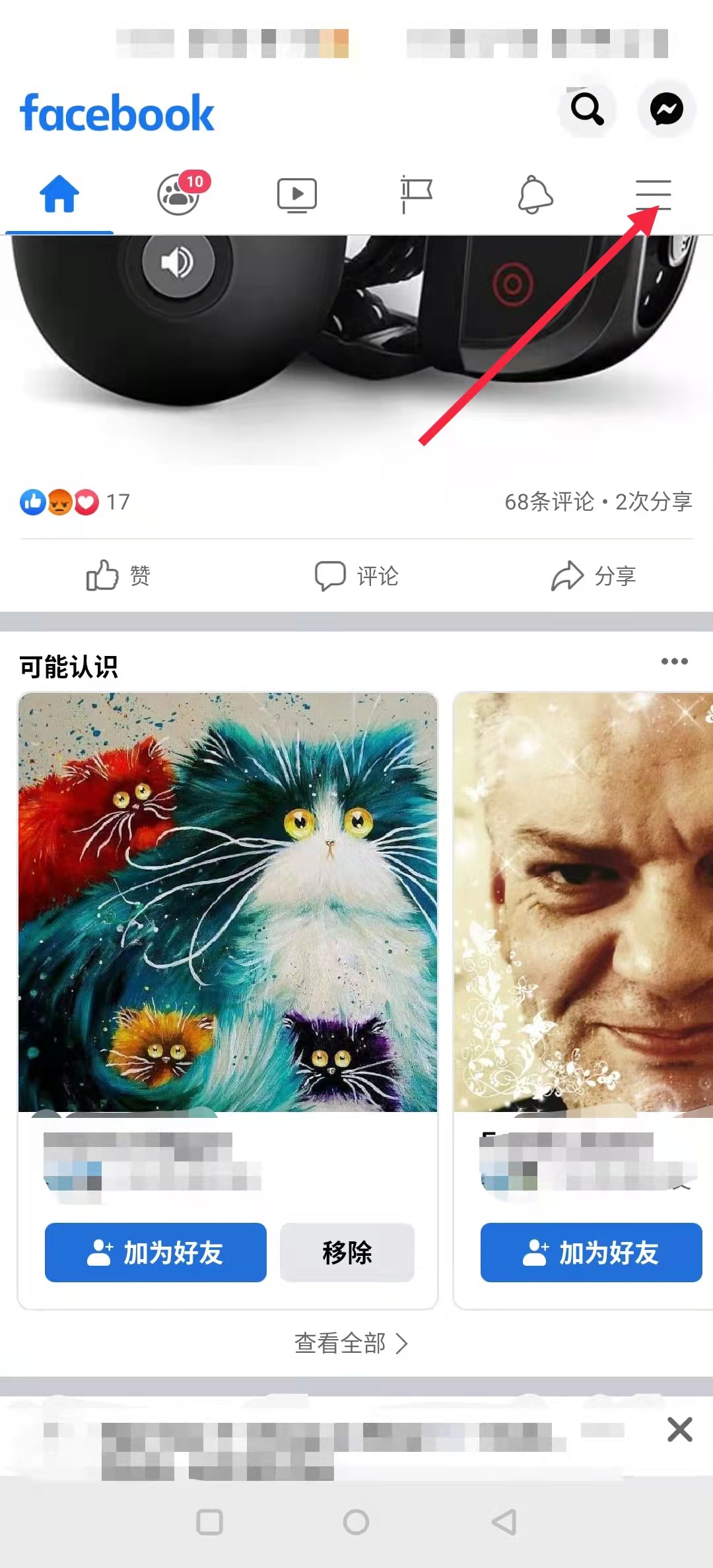Open the 评论 comment option

[x=356, y=575]
